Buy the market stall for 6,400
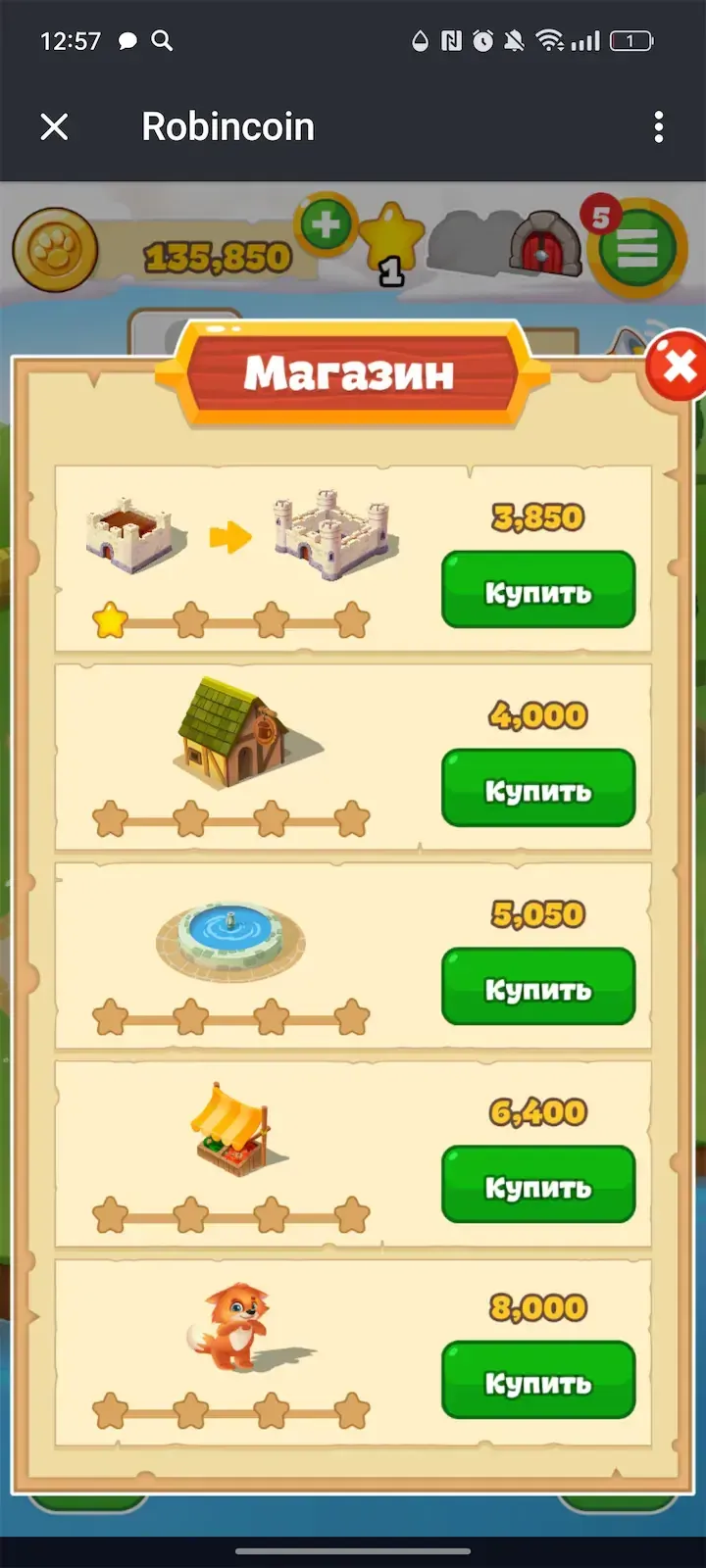Screen dimensions: 706x1568 click(x=538, y=1186)
